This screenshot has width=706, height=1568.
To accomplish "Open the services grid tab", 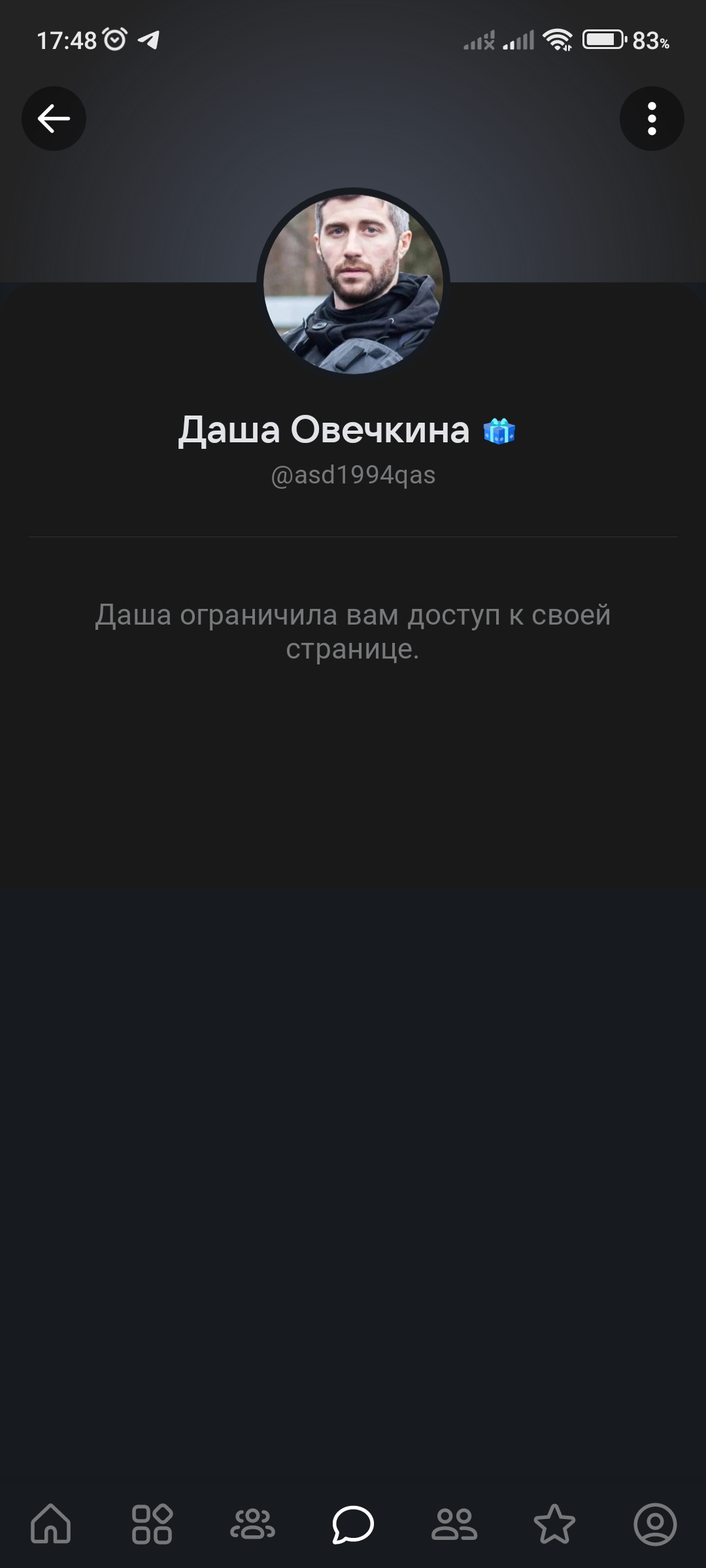I will (152, 1524).
